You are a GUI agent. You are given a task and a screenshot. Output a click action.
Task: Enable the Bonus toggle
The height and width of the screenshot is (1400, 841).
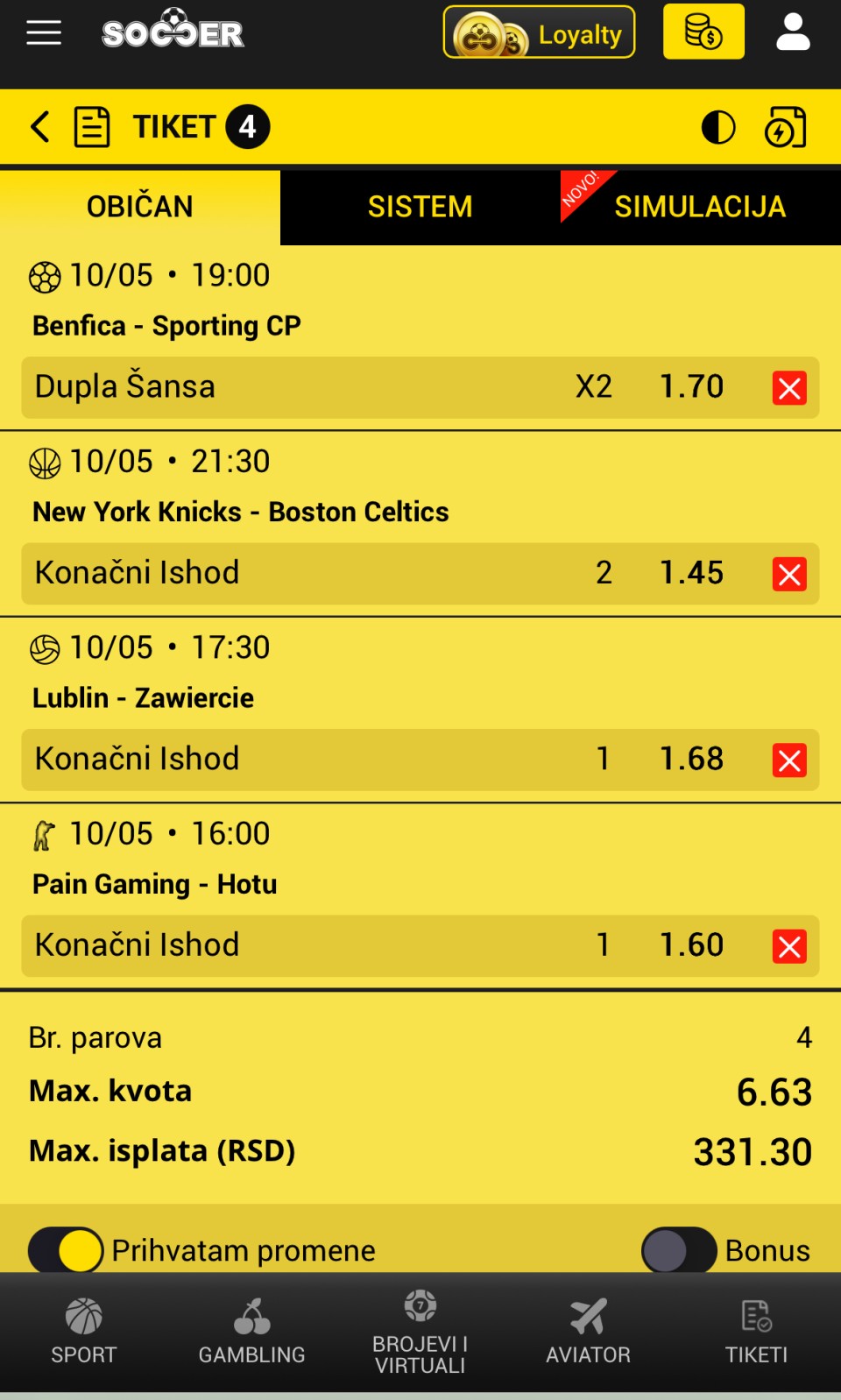[679, 1250]
